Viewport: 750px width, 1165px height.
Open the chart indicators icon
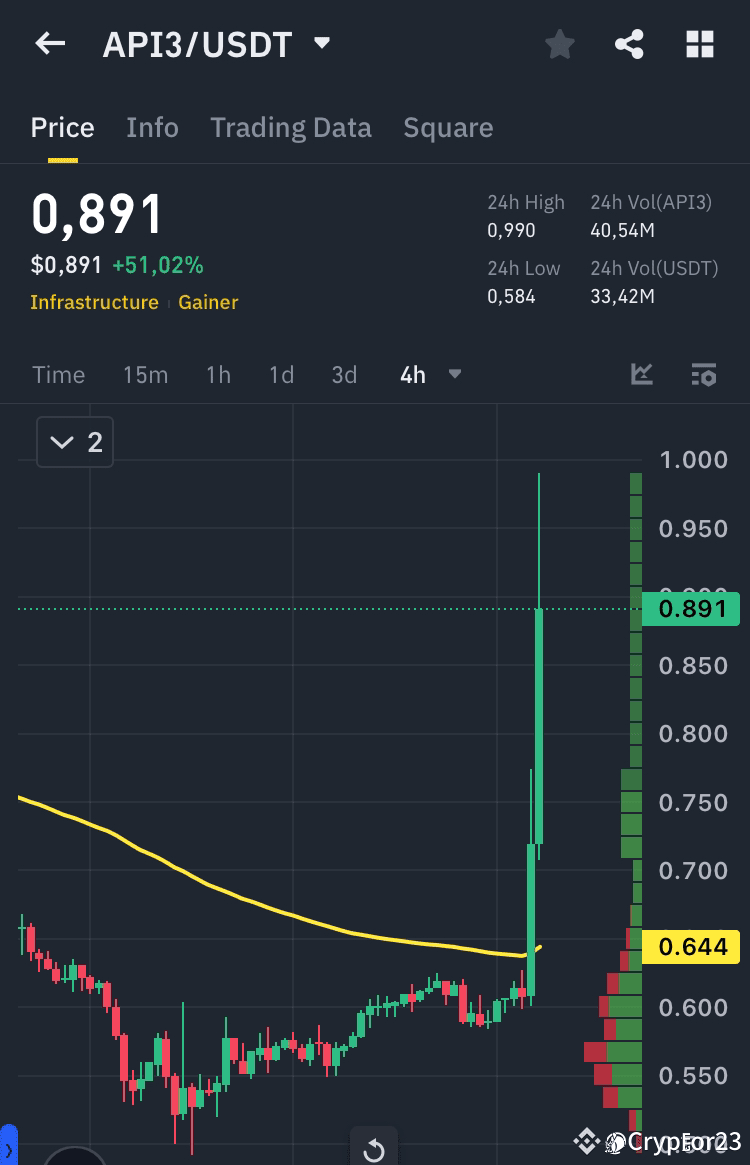(x=641, y=374)
